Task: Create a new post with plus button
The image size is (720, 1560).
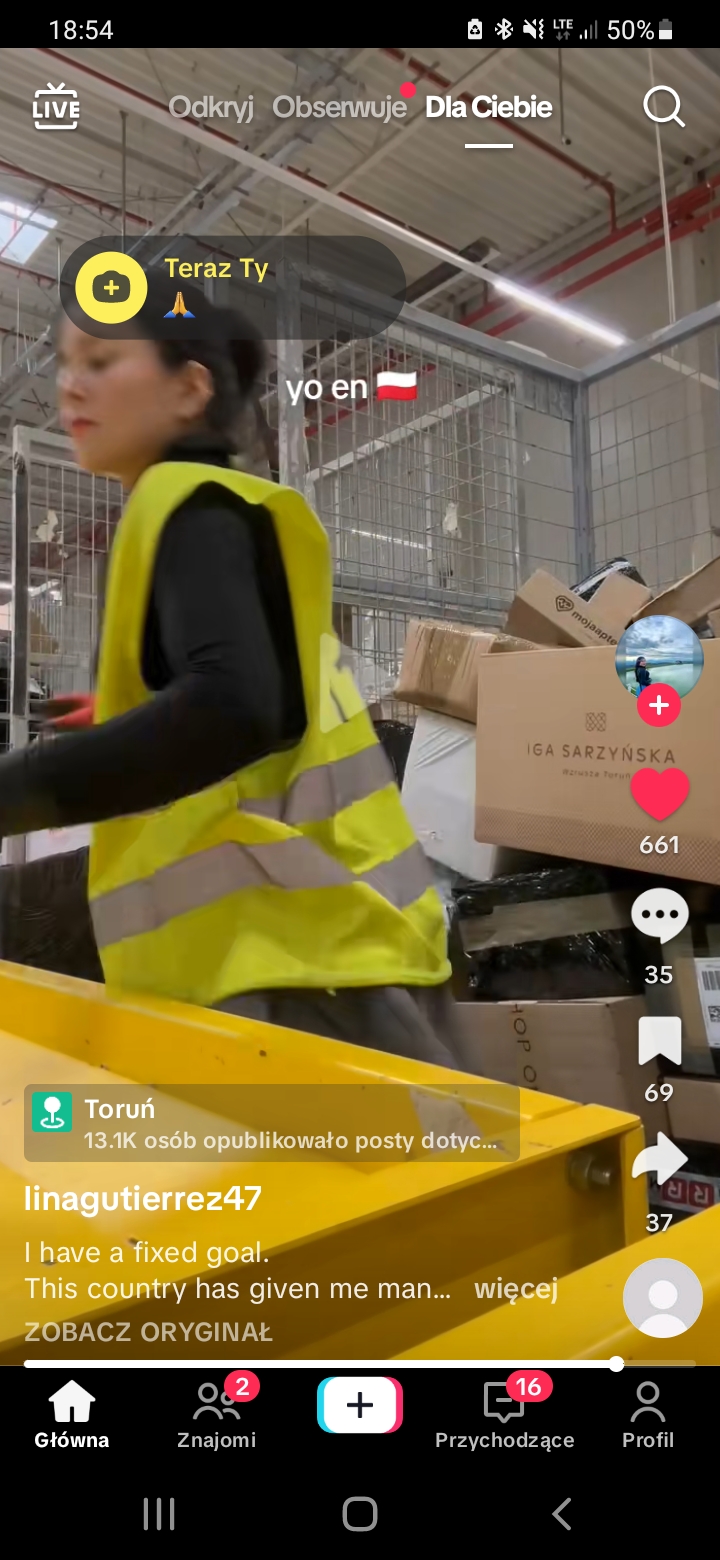Action: pyautogui.click(x=360, y=1405)
